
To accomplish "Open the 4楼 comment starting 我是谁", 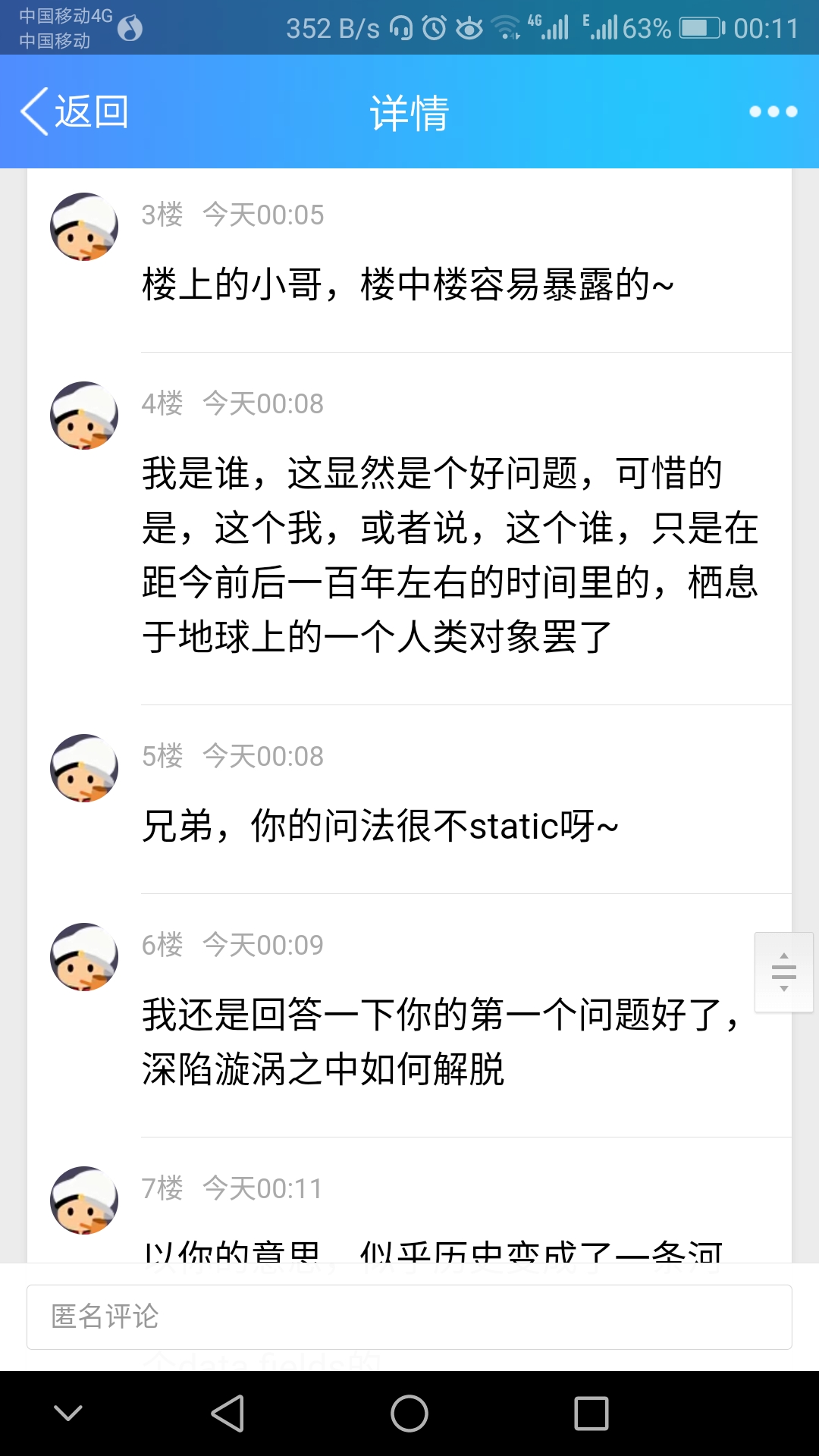I will [450, 554].
